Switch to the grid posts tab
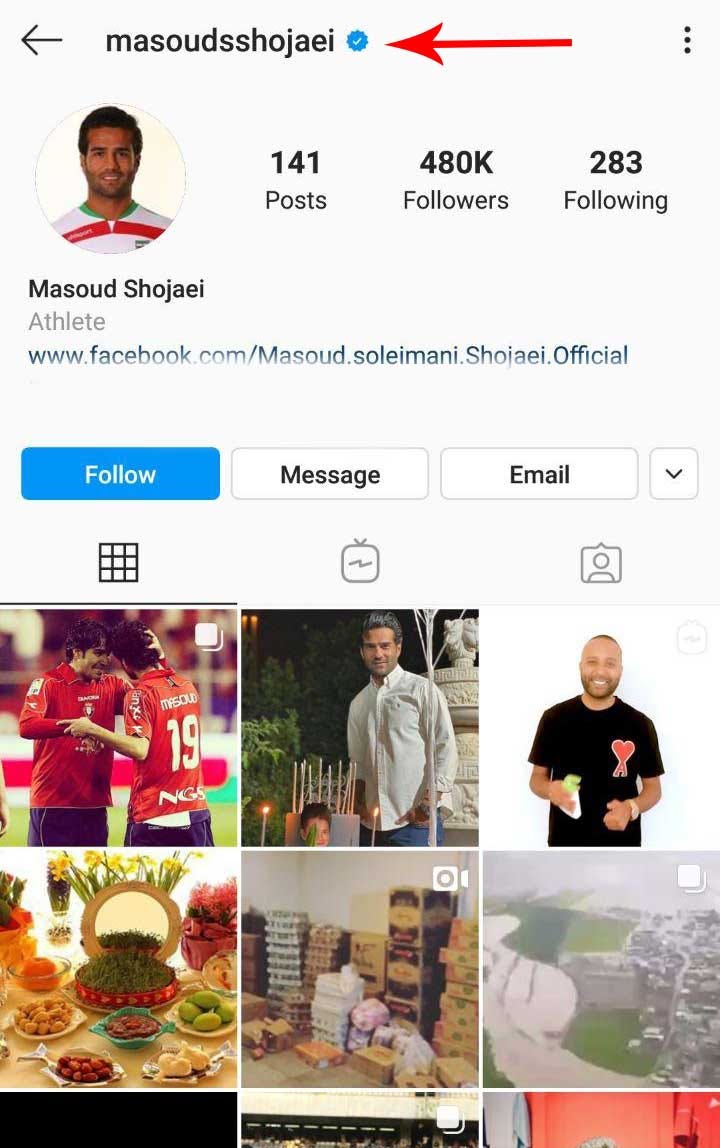Viewport: 720px width, 1148px height. (118, 563)
